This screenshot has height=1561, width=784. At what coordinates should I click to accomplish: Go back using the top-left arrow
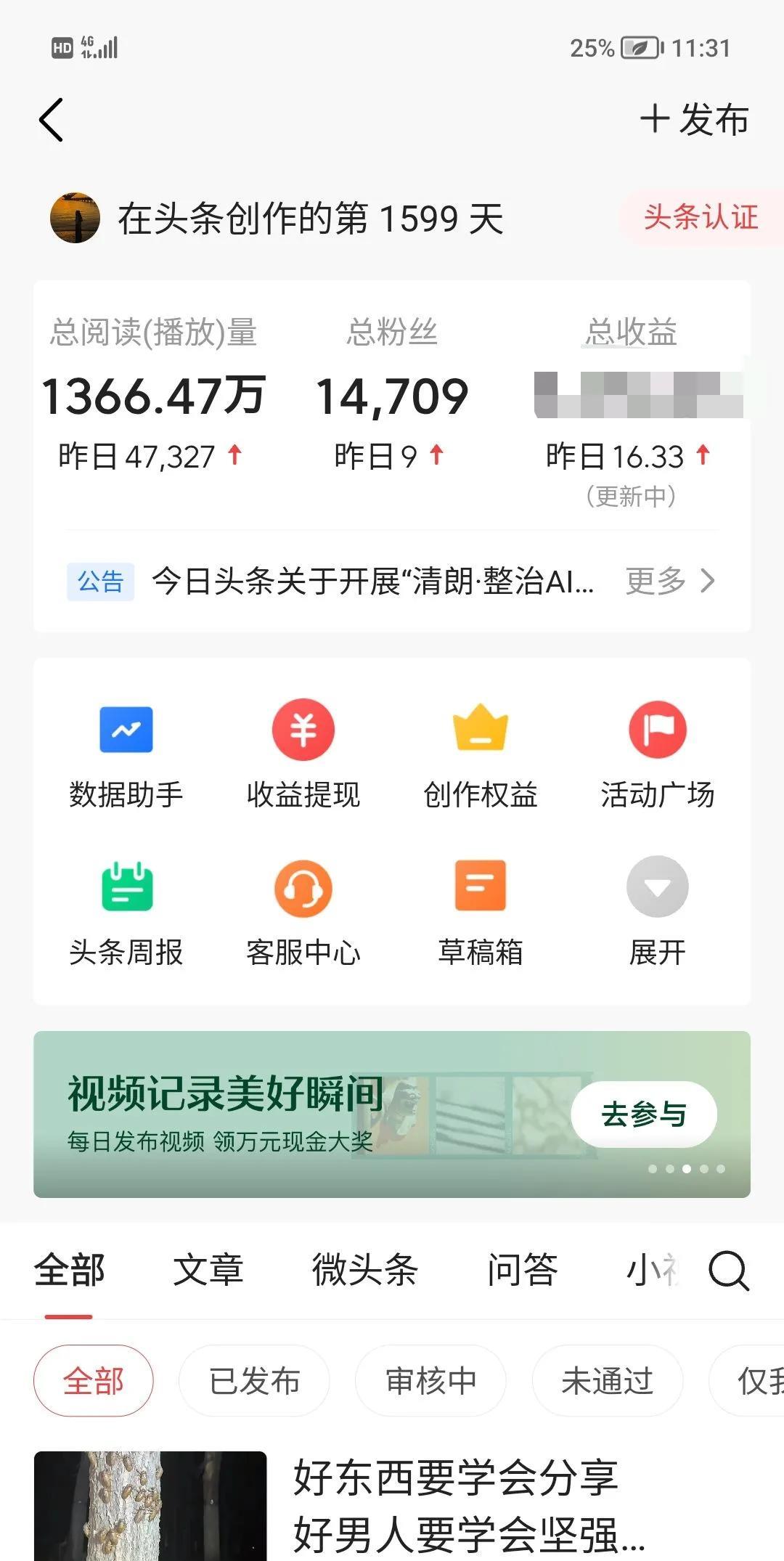[51, 120]
